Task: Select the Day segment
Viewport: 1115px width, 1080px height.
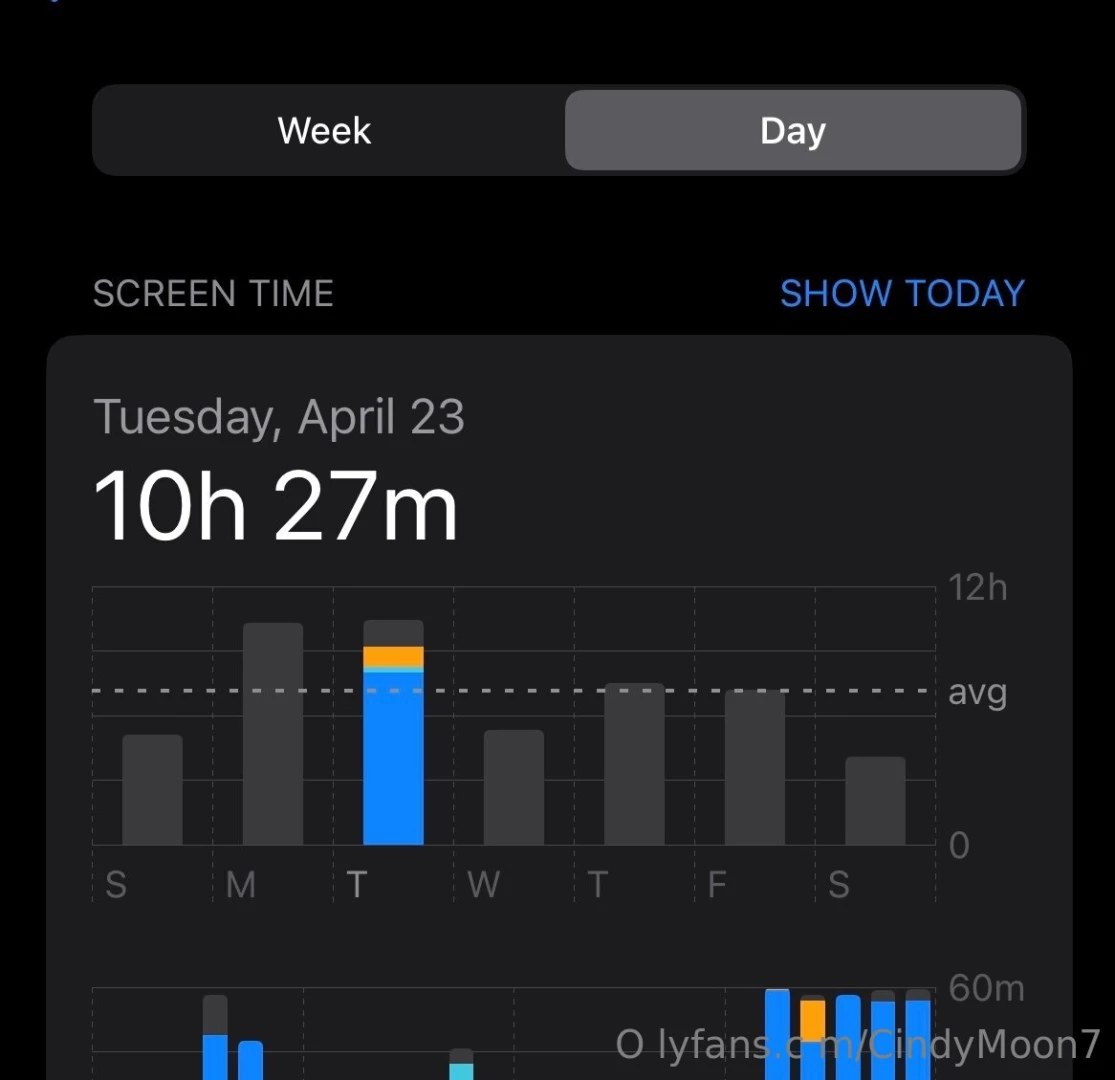Action: point(793,131)
